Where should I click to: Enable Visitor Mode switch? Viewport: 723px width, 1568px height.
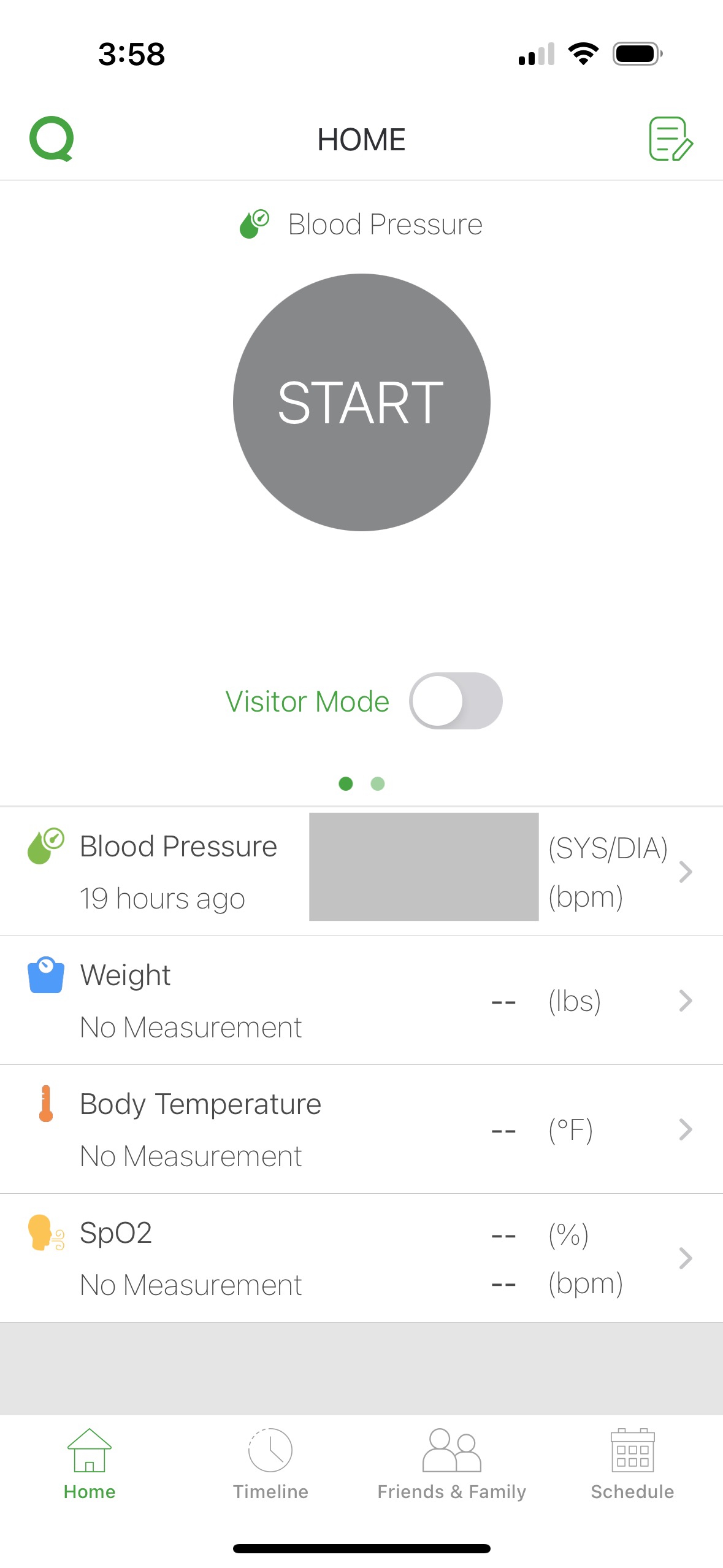pos(456,701)
